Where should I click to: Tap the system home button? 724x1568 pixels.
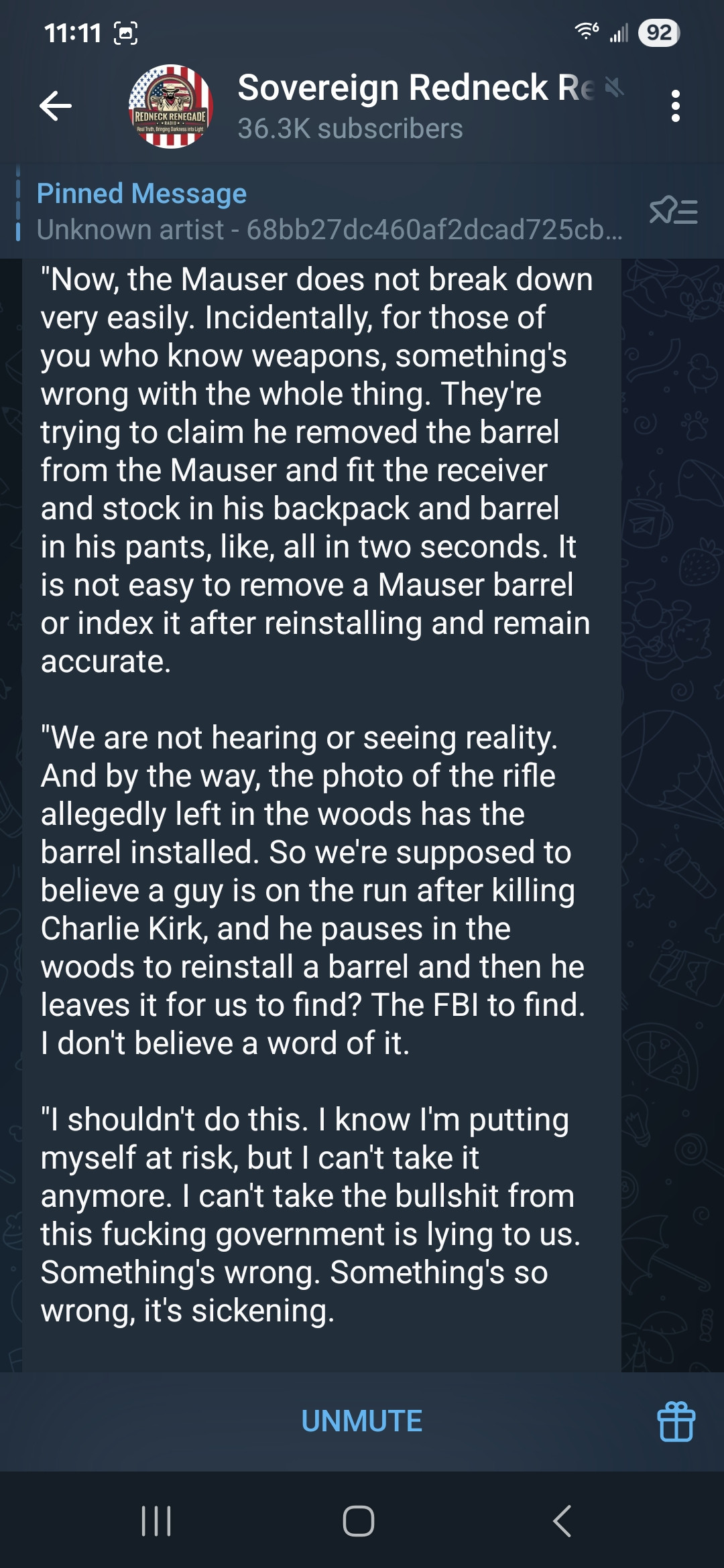click(359, 1520)
